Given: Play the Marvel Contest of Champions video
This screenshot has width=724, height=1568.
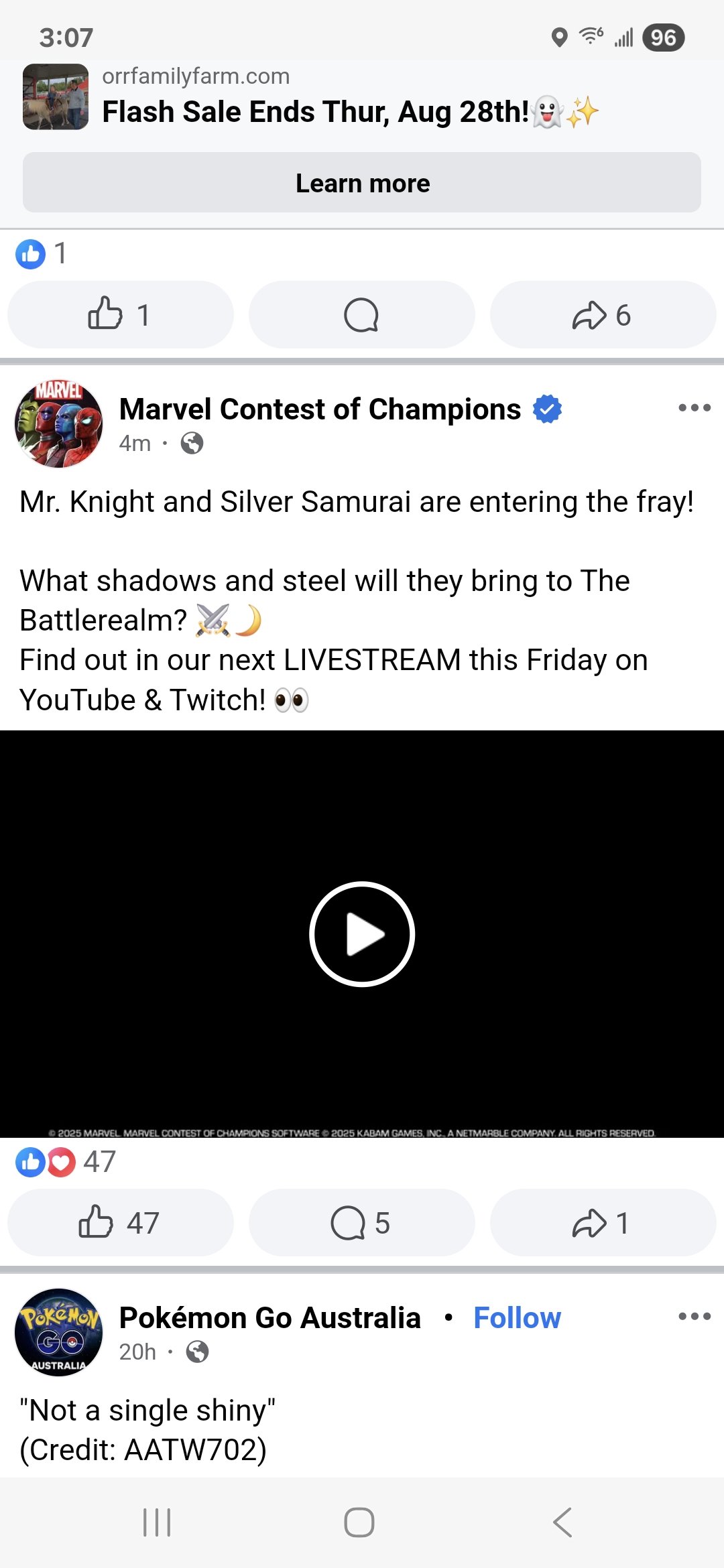Looking at the screenshot, I should [362, 933].
